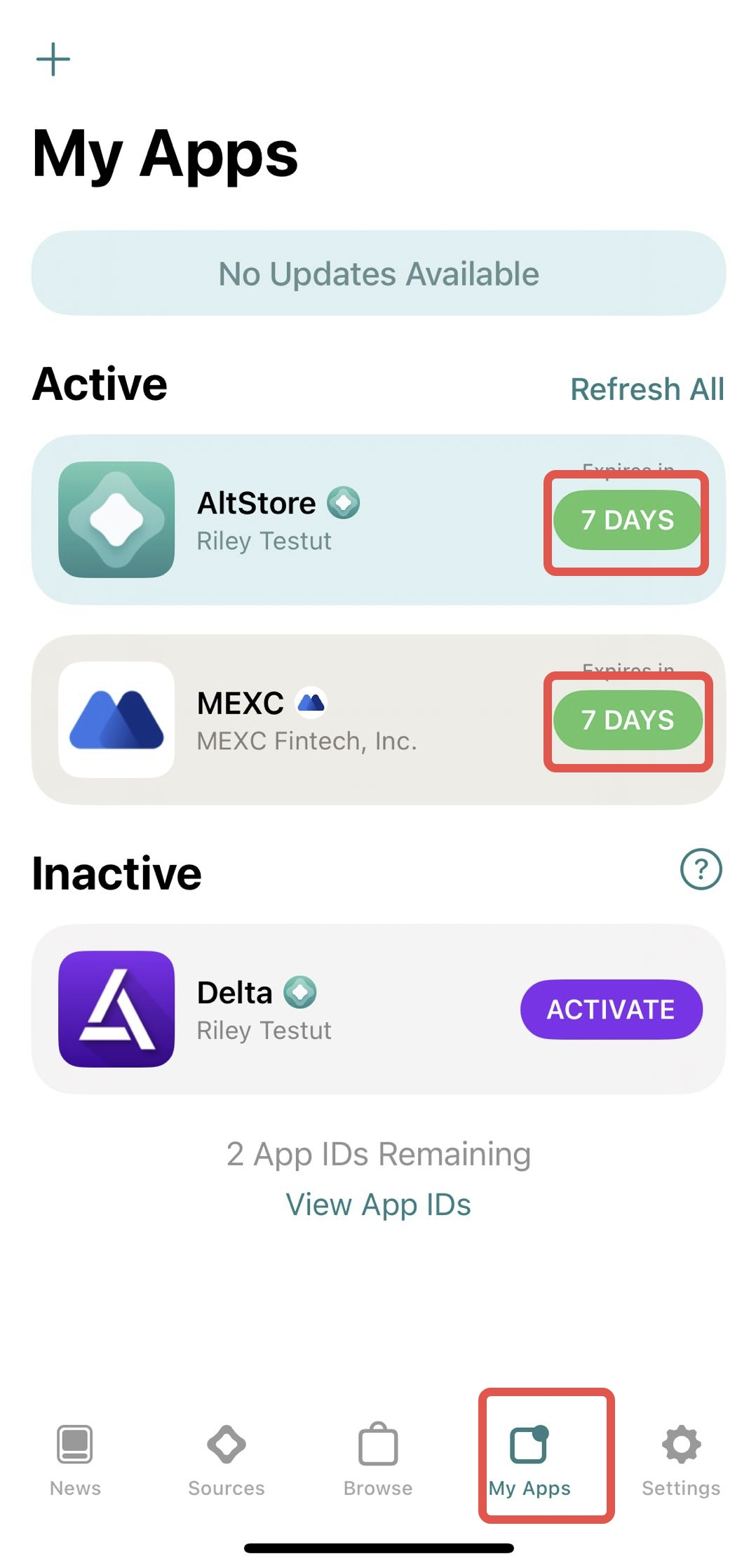The image size is (756, 1568).
Task: Select the My Apps tab
Action: pos(529,1461)
